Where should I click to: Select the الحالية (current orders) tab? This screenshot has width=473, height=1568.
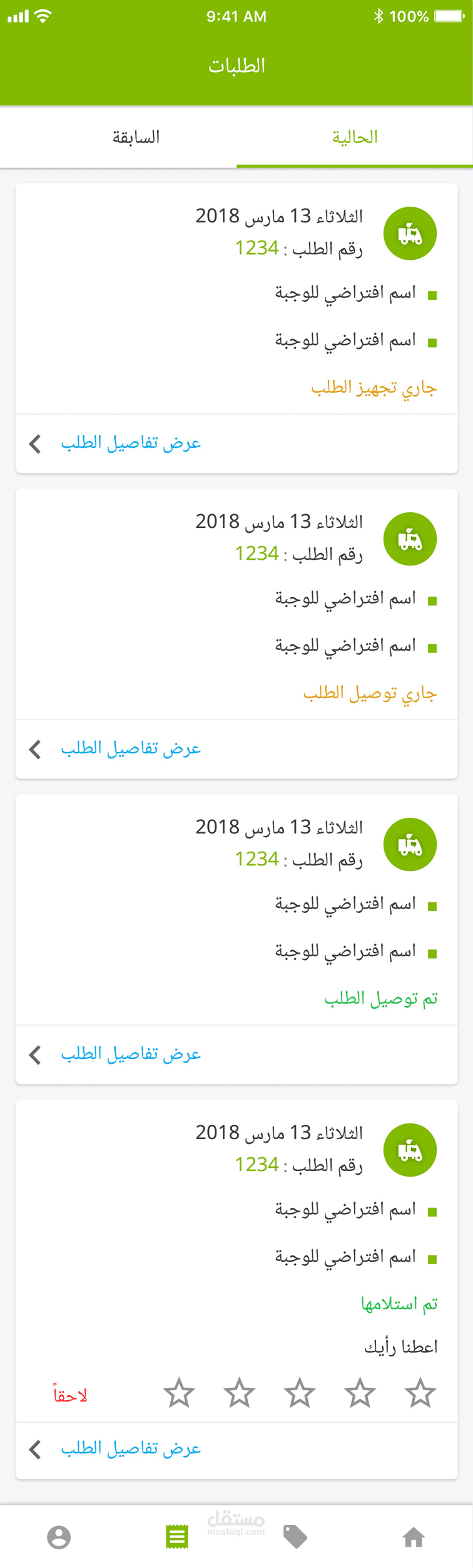click(x=355, y=137)
